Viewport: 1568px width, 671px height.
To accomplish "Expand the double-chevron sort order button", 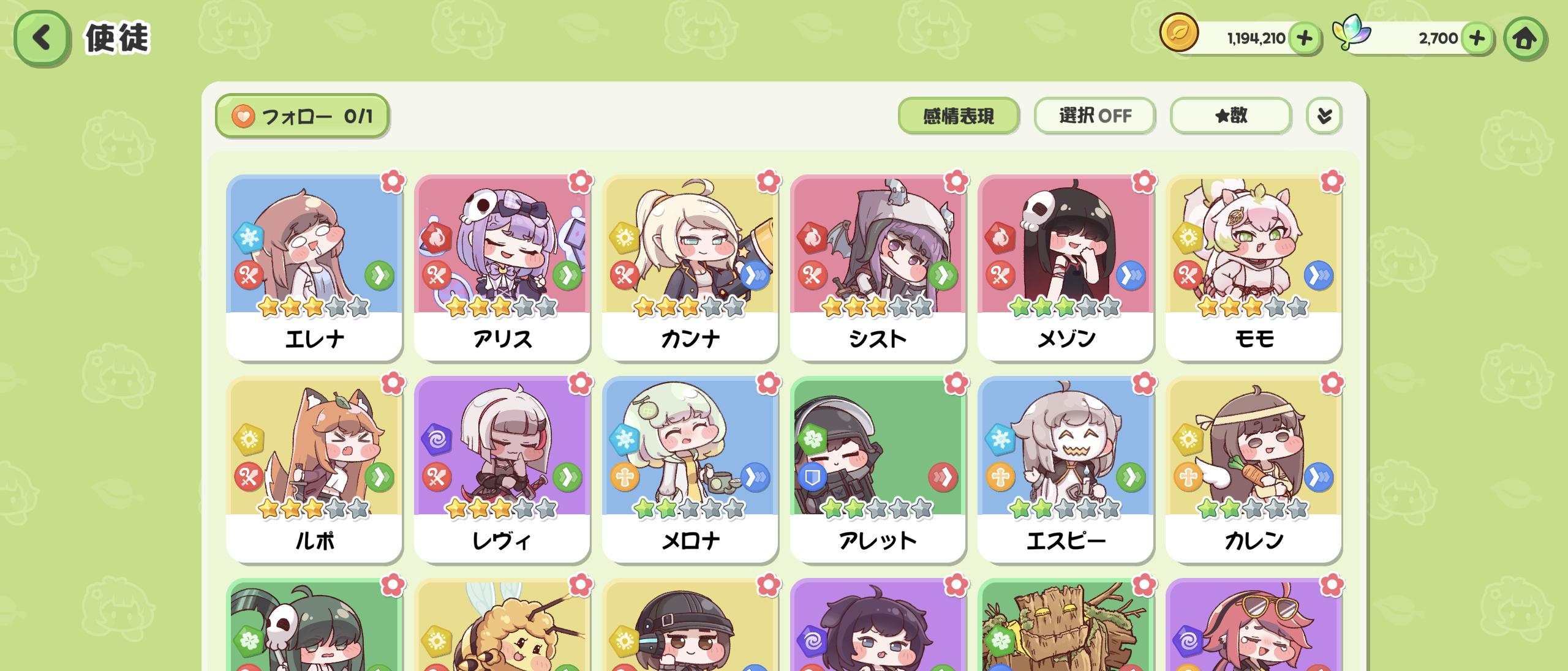I will tap(1324, 116).
